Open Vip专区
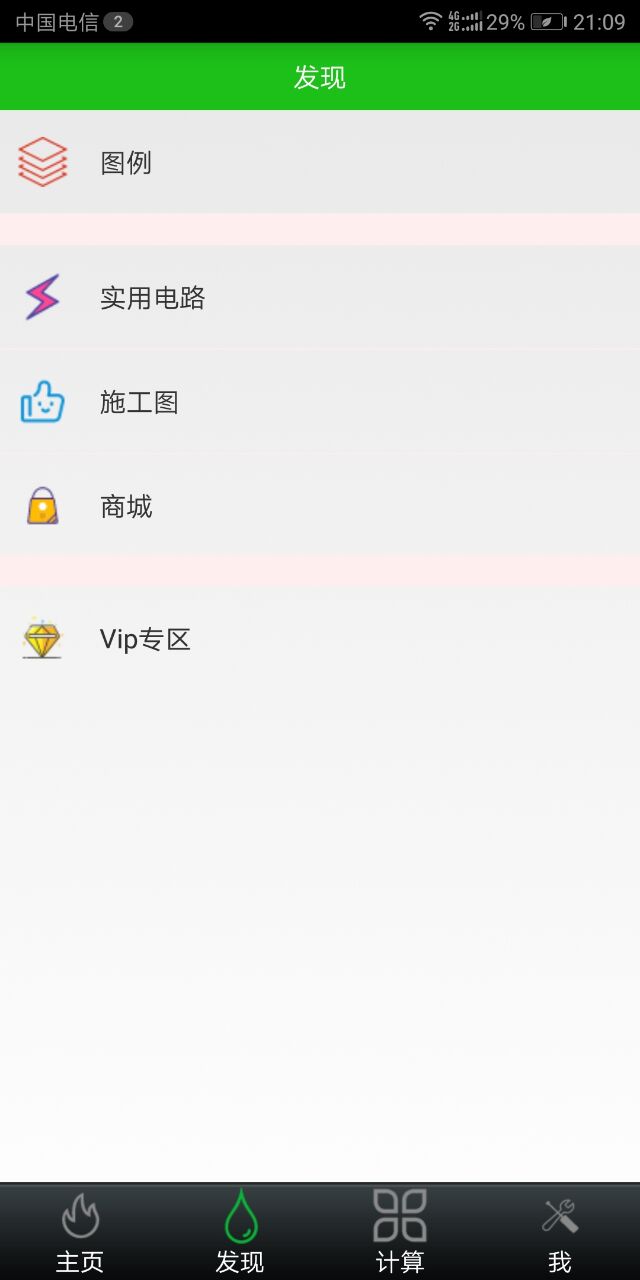Screen dimensions: 640x1280 coord(320,639)
